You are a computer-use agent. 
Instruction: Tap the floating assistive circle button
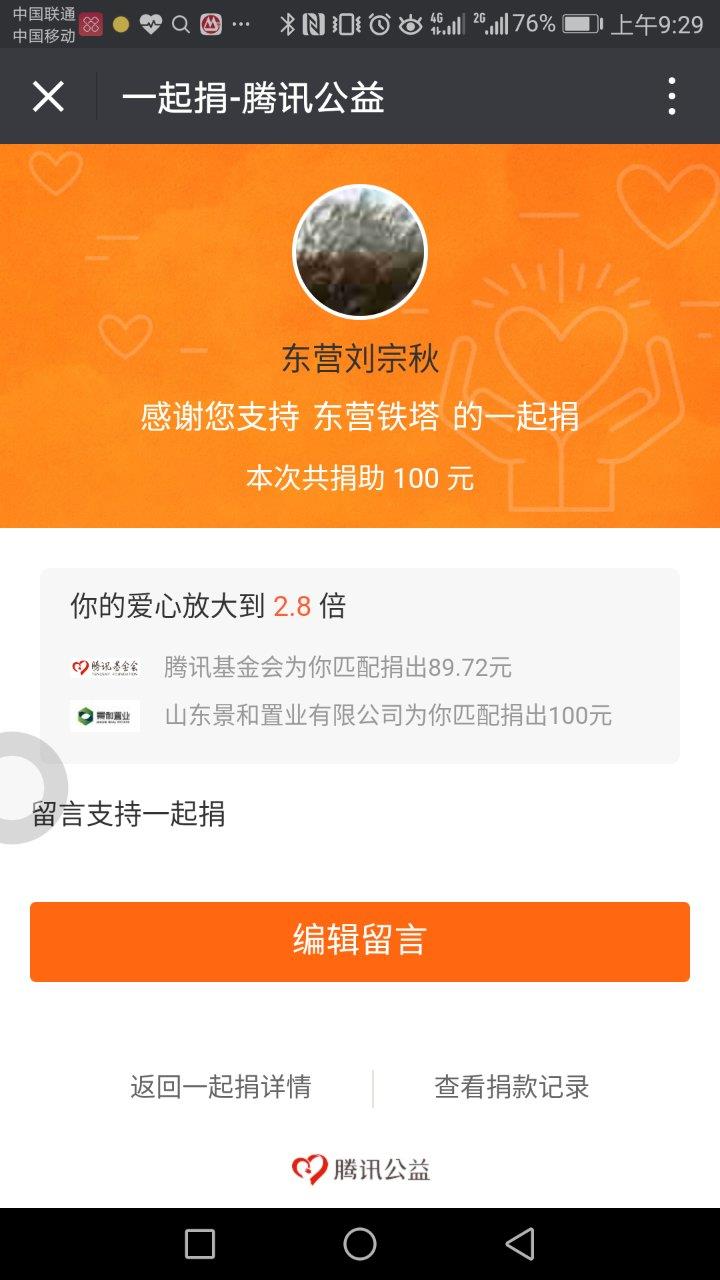(x=20, y=788)
